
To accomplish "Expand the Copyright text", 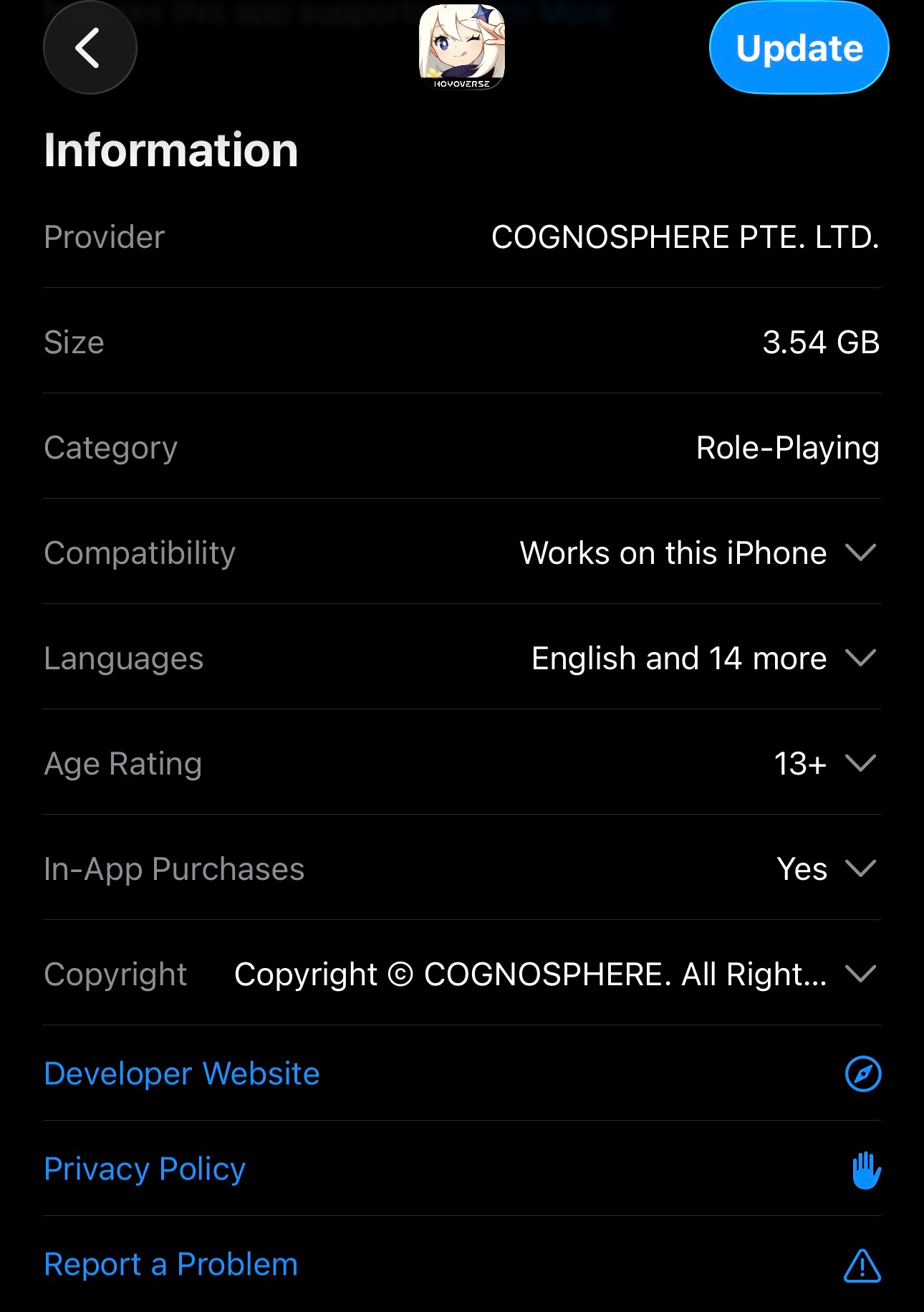I will click(x=860, y=974).
